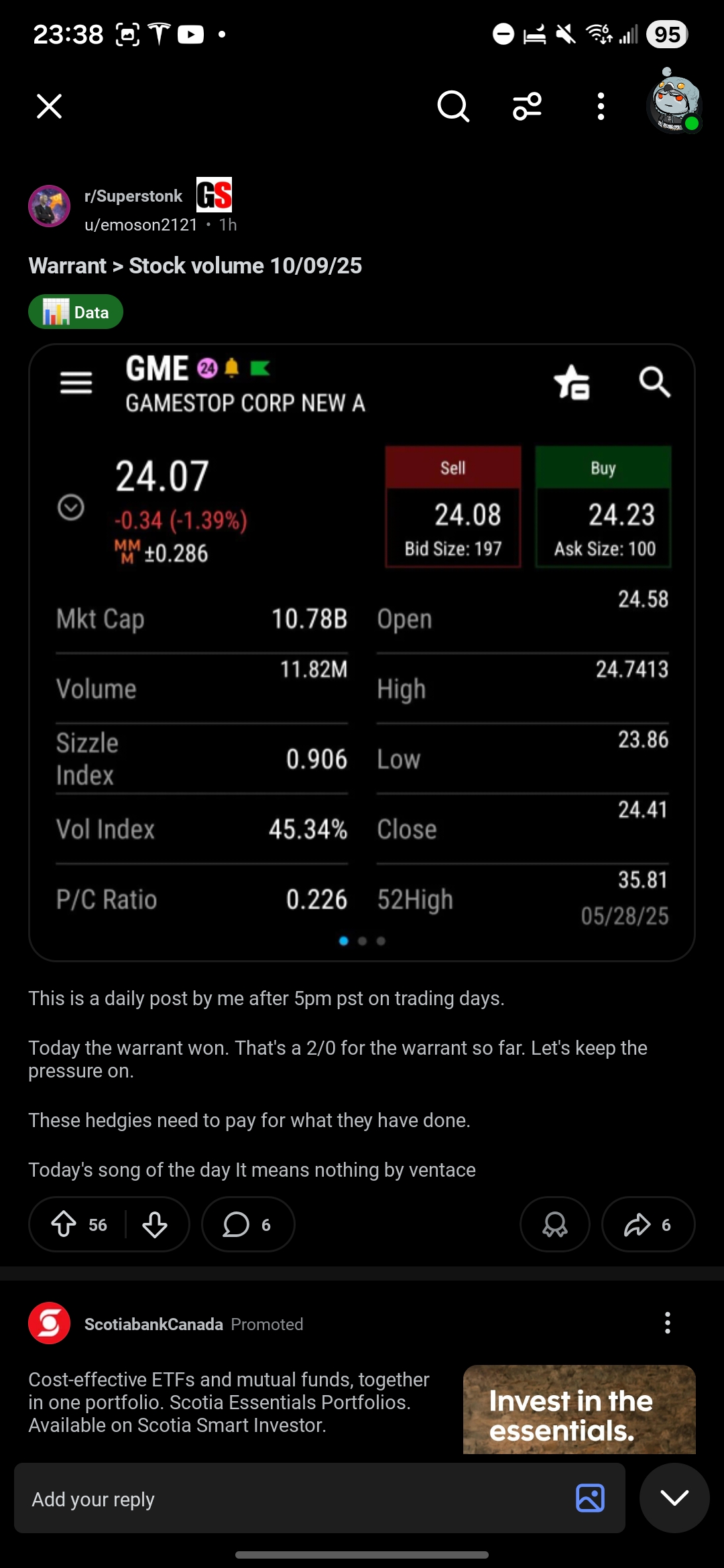Close the post view
The height and width of the screenshot is (1568, 724).
tap(49, 106)
